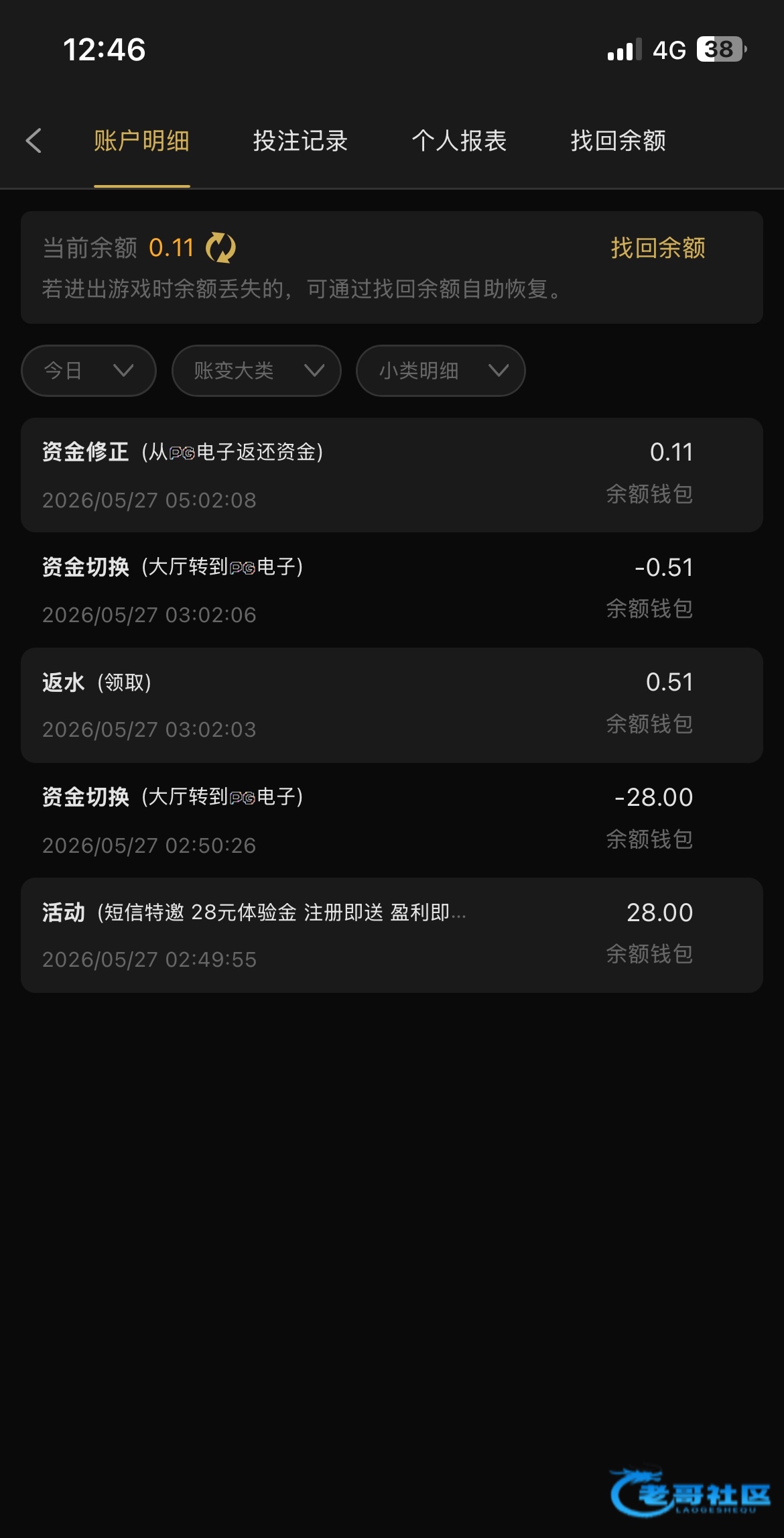
Task: Go back using the top-left arrow
Action: coord(34,141)
